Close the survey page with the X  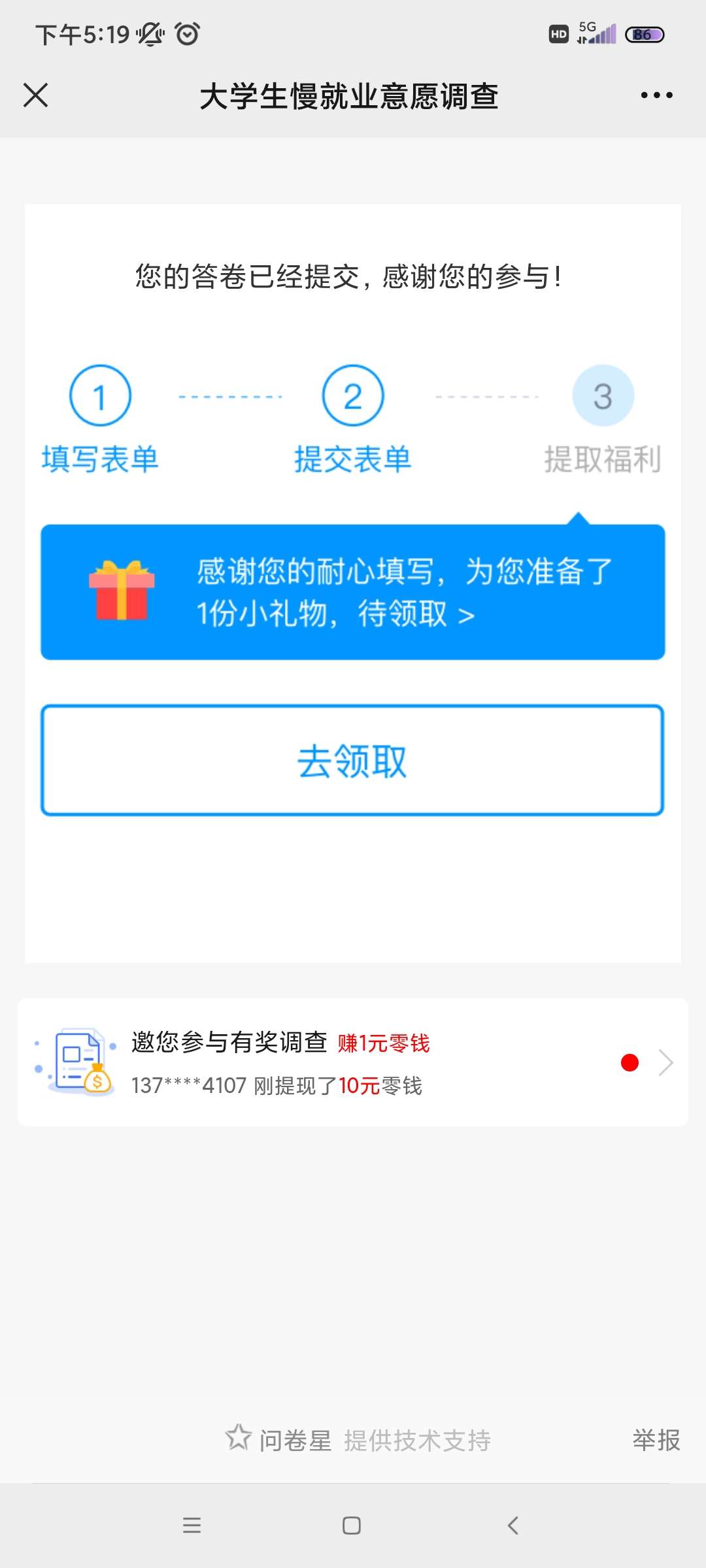(x=36, y=95)
